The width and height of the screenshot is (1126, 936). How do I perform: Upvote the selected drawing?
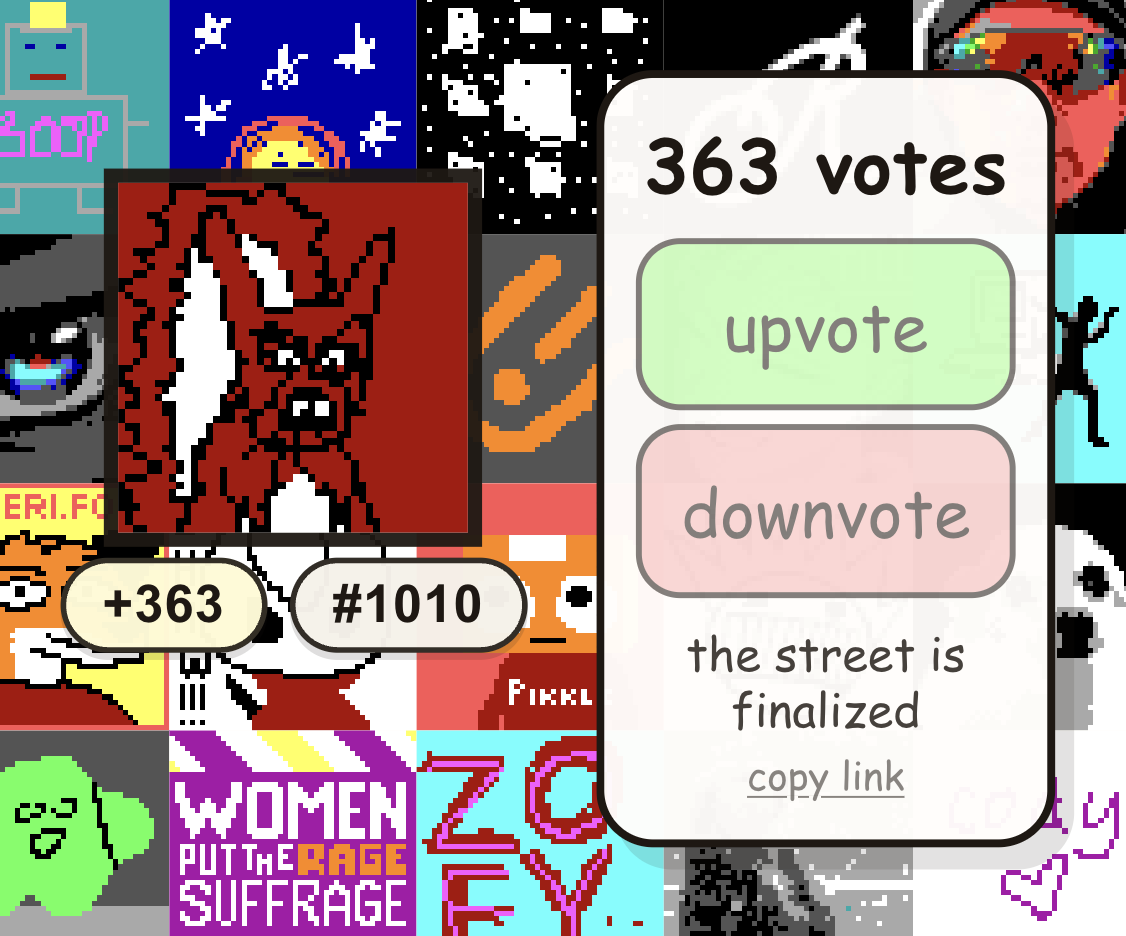tap(825, 325)
